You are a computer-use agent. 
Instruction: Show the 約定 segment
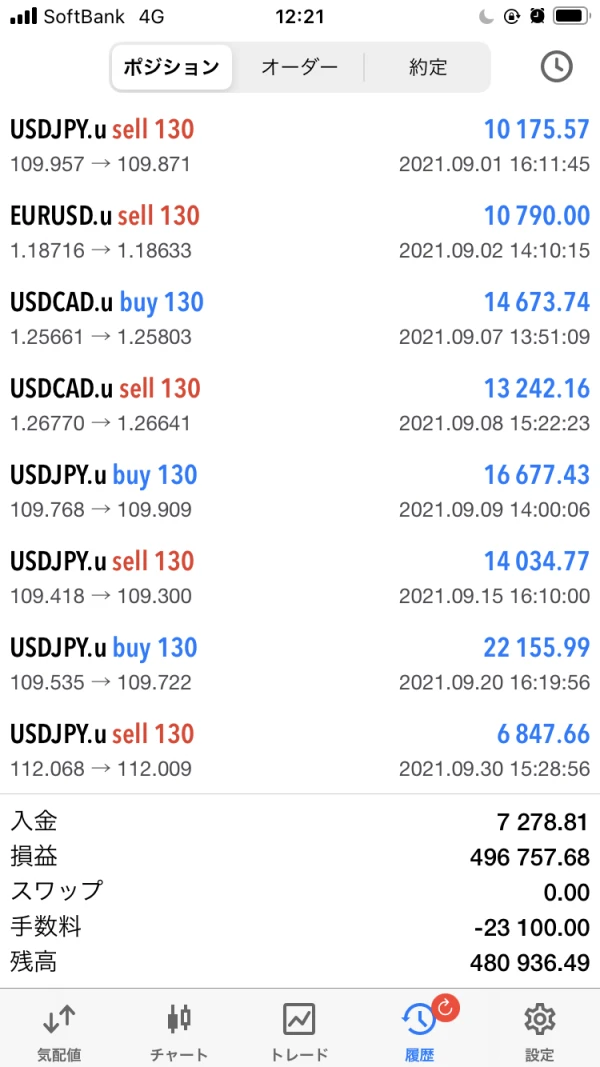pos(428,68)
